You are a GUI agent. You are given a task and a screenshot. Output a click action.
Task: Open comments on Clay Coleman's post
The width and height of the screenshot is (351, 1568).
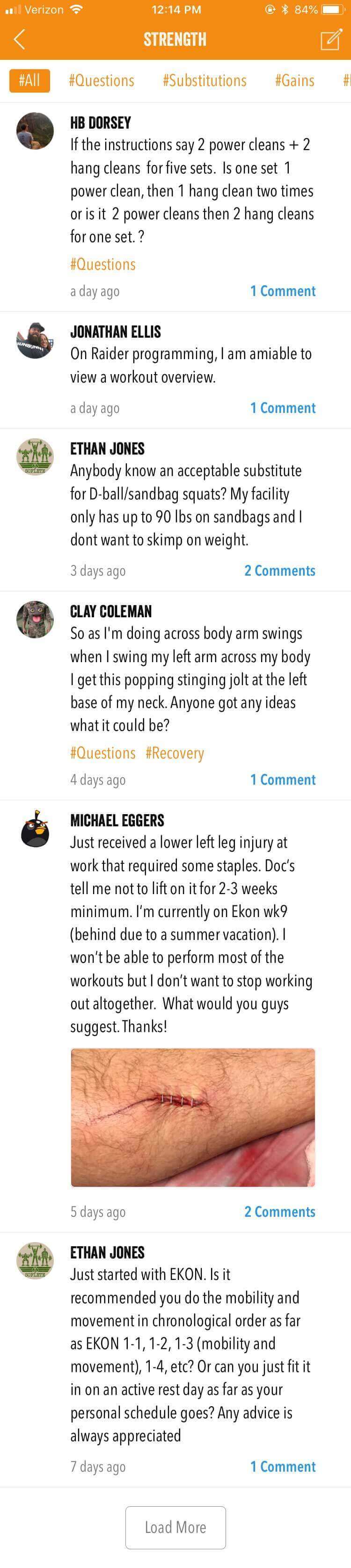(x=283, y=780)
